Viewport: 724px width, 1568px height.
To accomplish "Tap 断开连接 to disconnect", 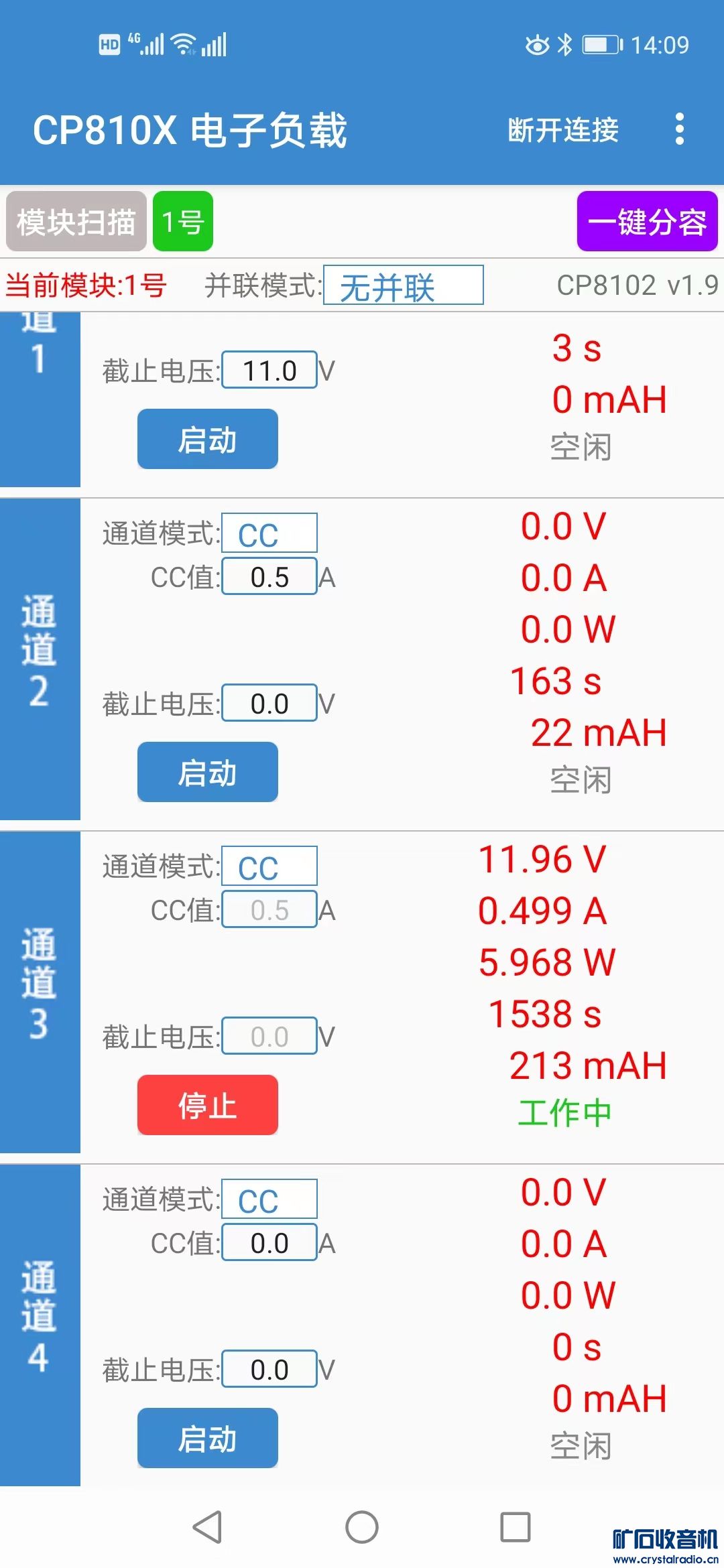I will 563,129.
